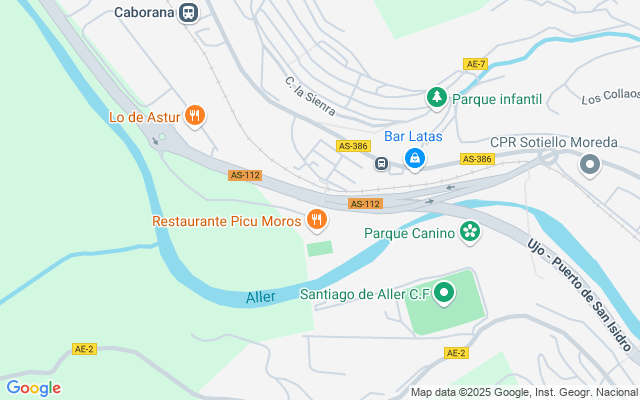Tap the Parque infantil park marker

click(437, 98)
